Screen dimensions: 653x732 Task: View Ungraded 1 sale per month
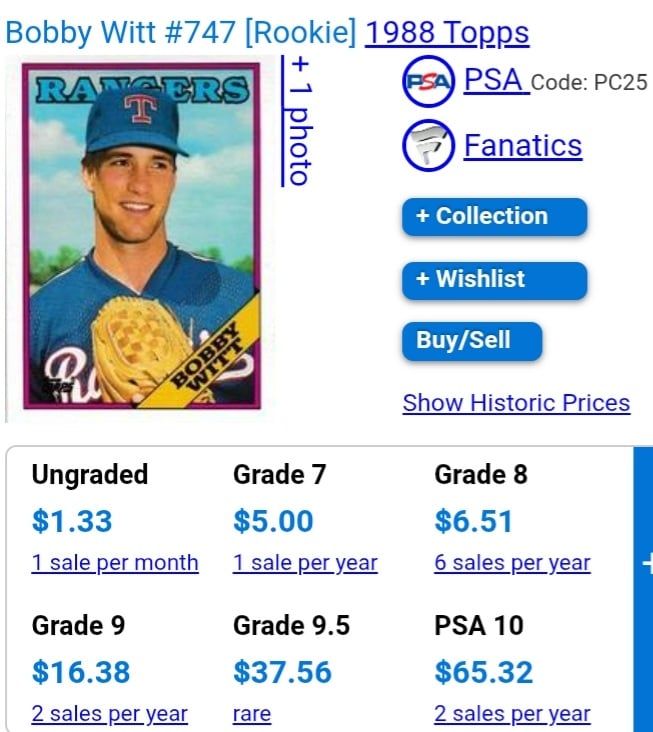click(115, 563)
